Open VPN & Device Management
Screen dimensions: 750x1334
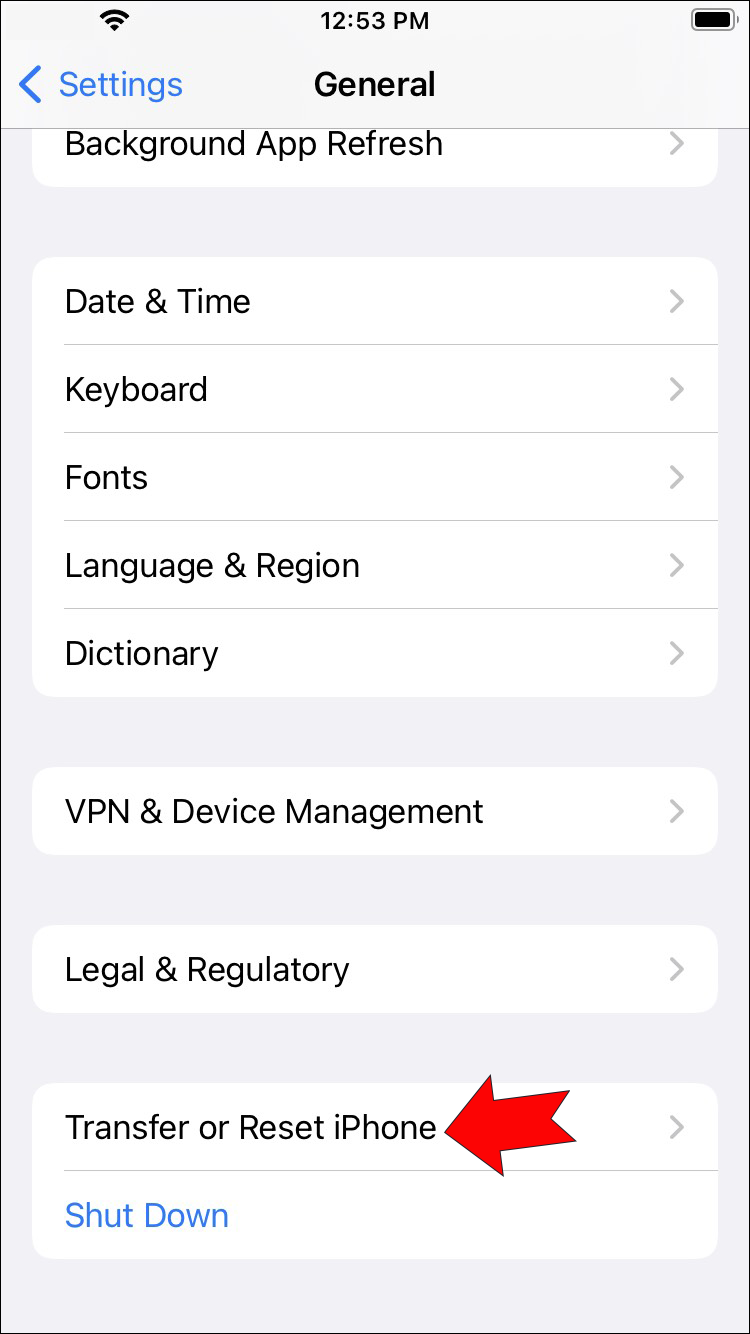(374, 812)
